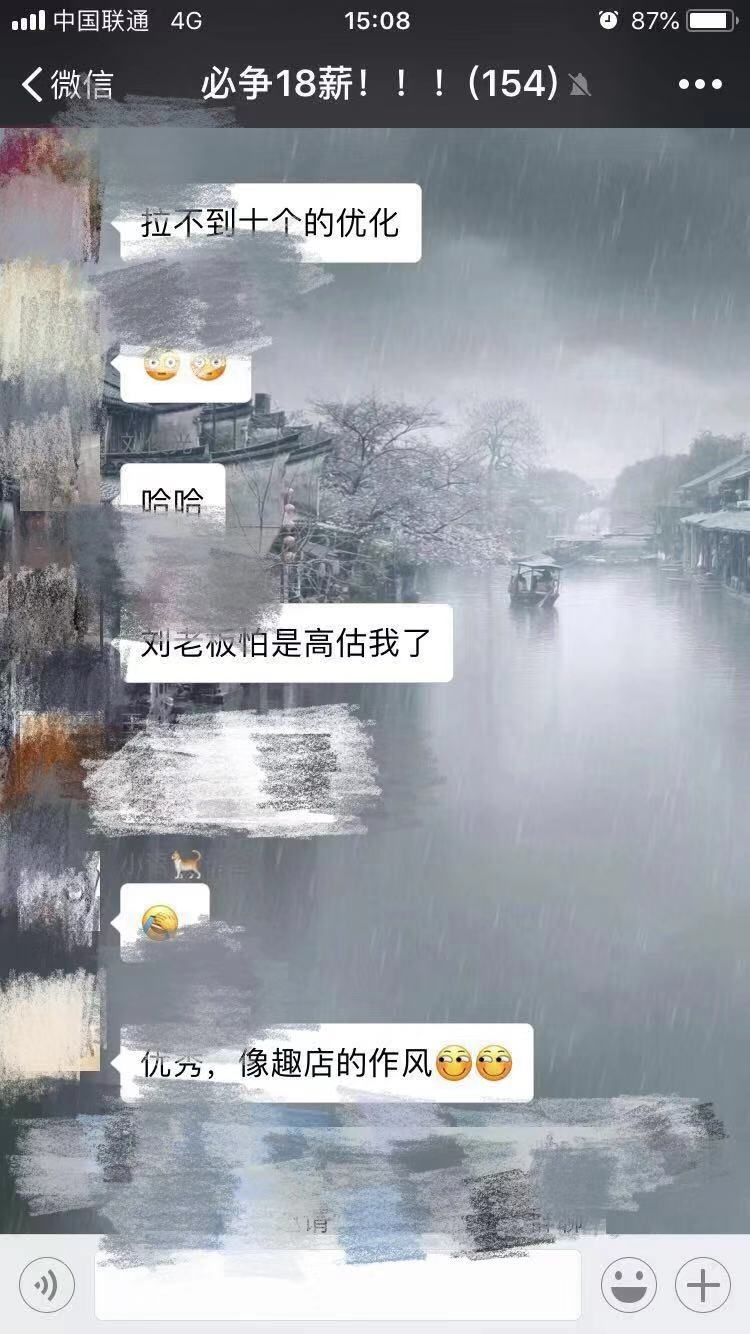Switch to voice message input

(x=47, y=1285)
